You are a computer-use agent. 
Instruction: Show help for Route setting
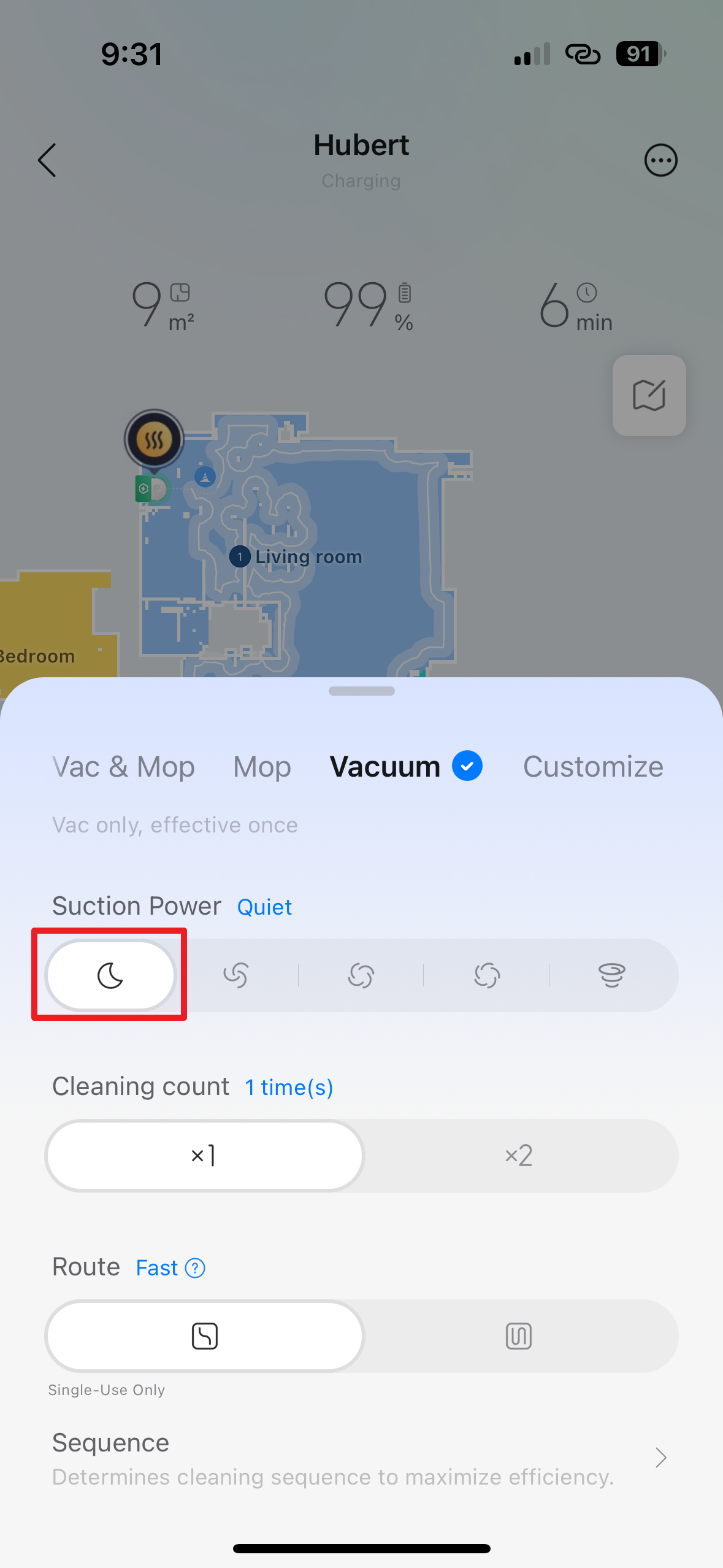coord(195,1268)
